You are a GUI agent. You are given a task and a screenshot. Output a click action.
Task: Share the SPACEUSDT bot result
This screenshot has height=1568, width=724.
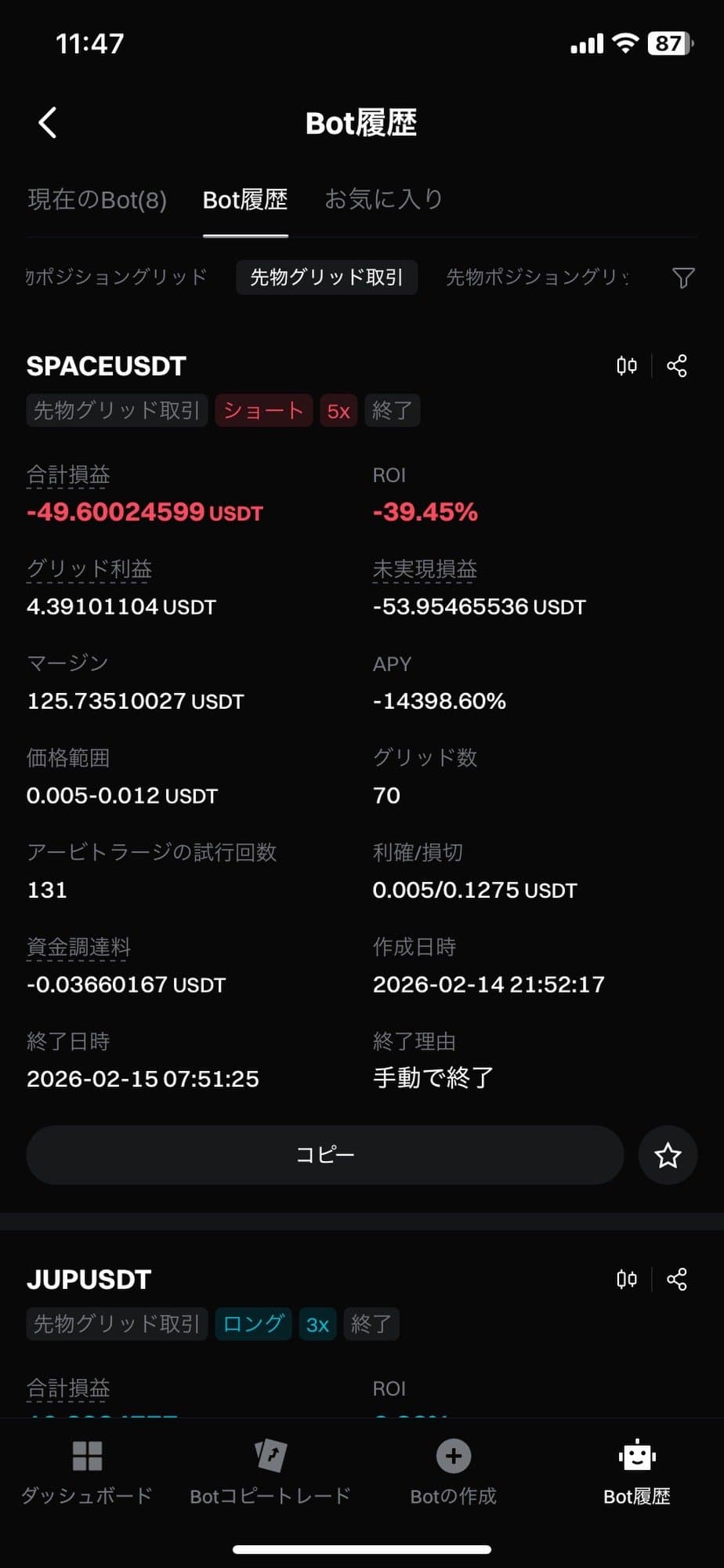677,366
